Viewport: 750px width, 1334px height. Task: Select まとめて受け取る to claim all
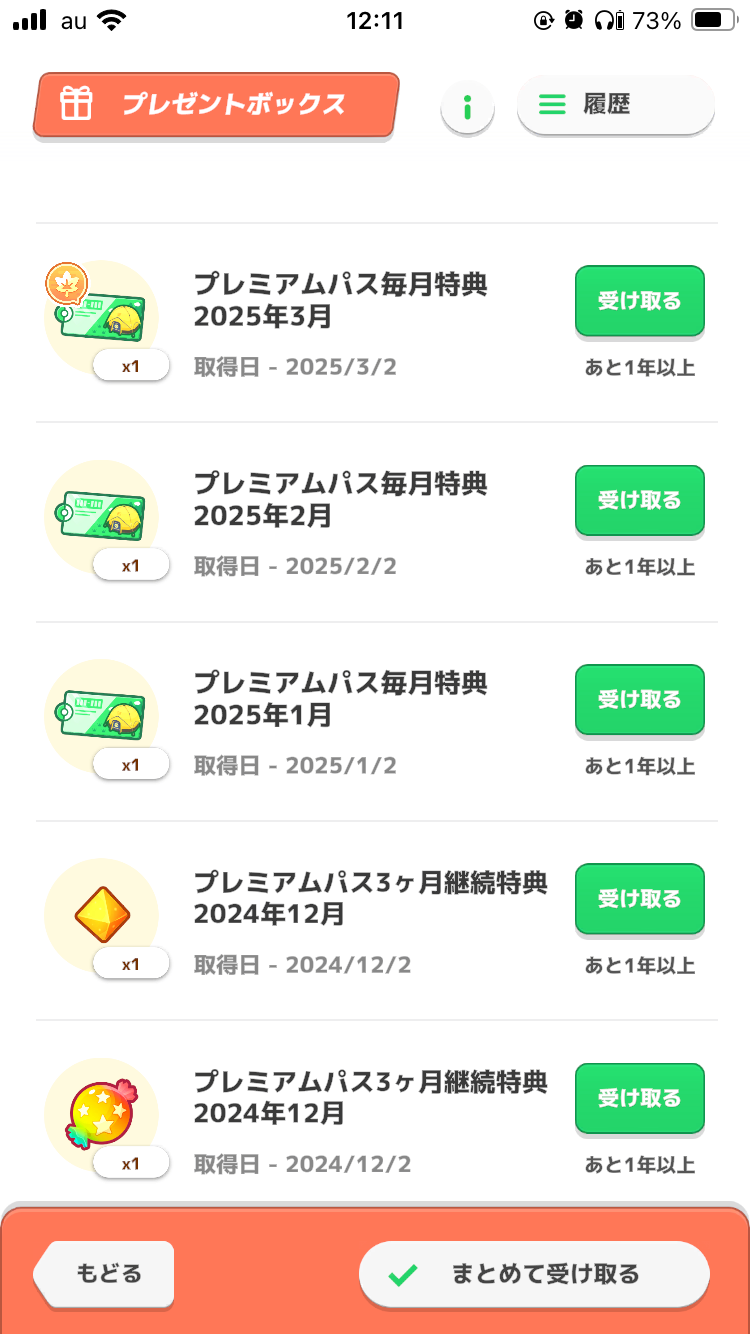coord(534,1274)
